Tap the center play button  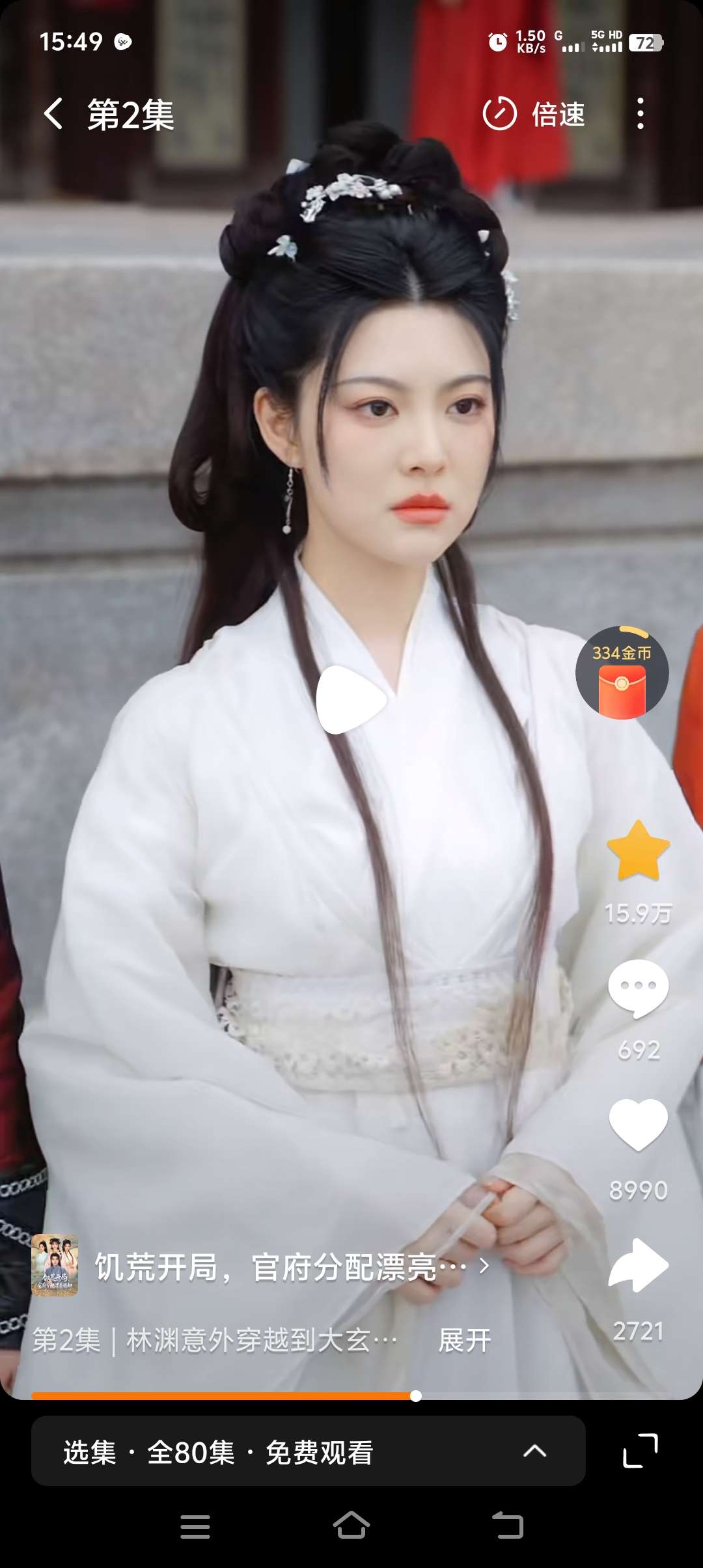[351, 700]
